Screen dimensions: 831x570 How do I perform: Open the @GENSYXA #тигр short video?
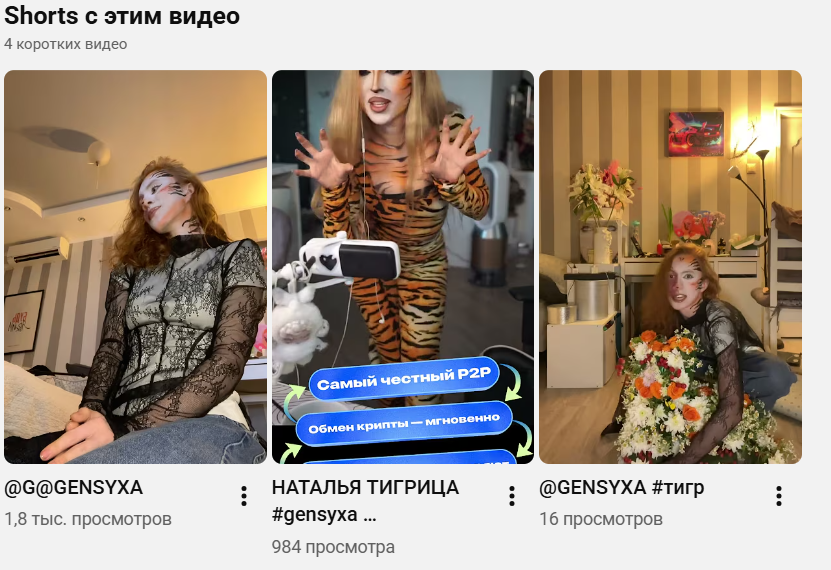(670, 267)
